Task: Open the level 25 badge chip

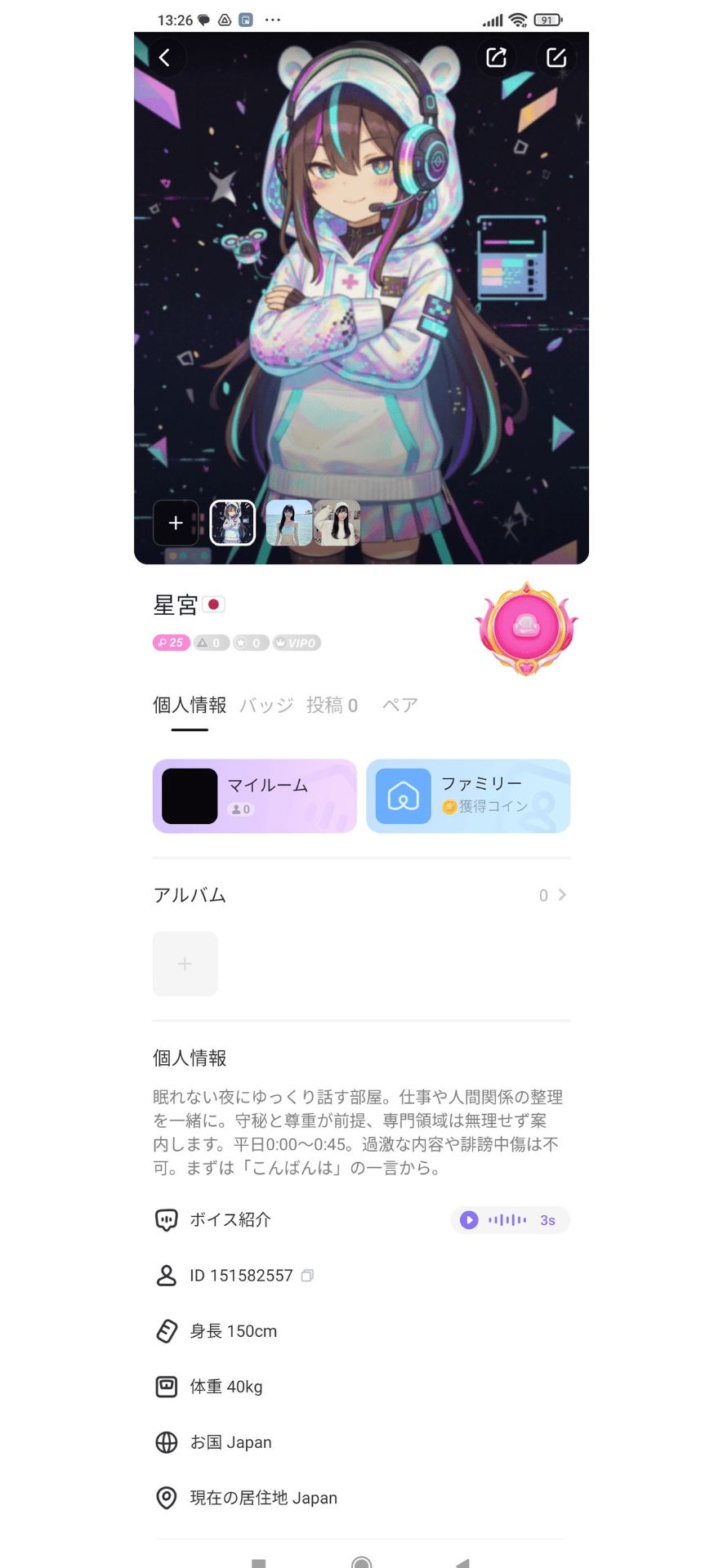Action: pyautogui.click(x=170, y=643)
